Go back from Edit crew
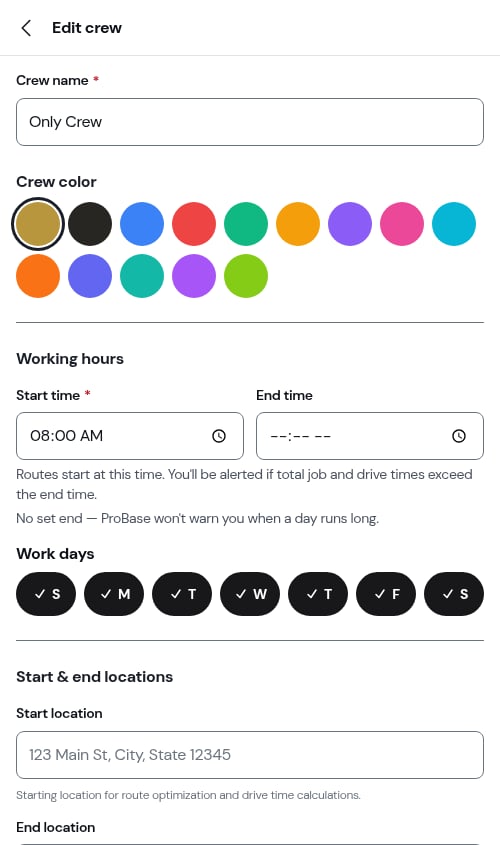Viewport: 500px width, 845px height. (x=26, y=28)
